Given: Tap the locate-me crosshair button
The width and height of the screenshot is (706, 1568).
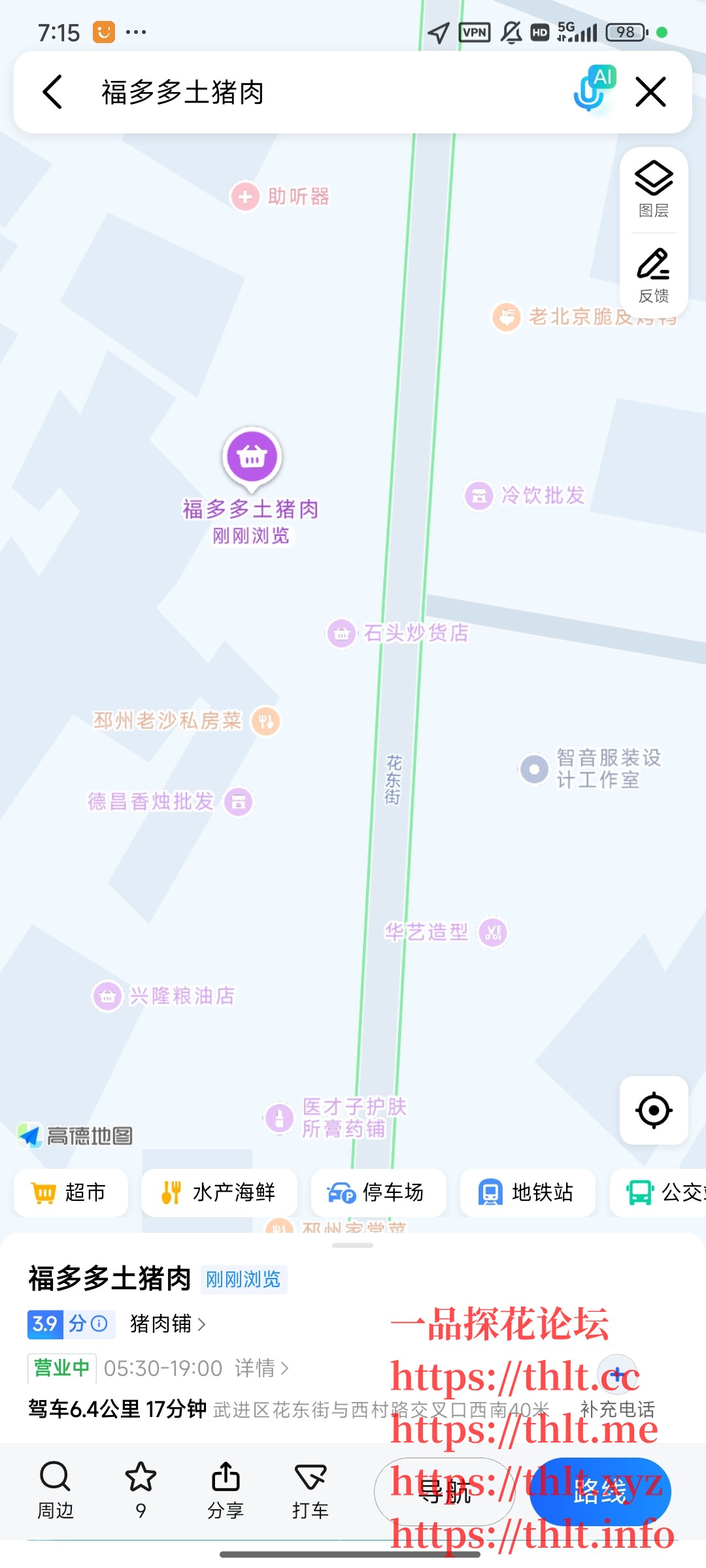Looking at the screenshot, I should [653, 1111].
